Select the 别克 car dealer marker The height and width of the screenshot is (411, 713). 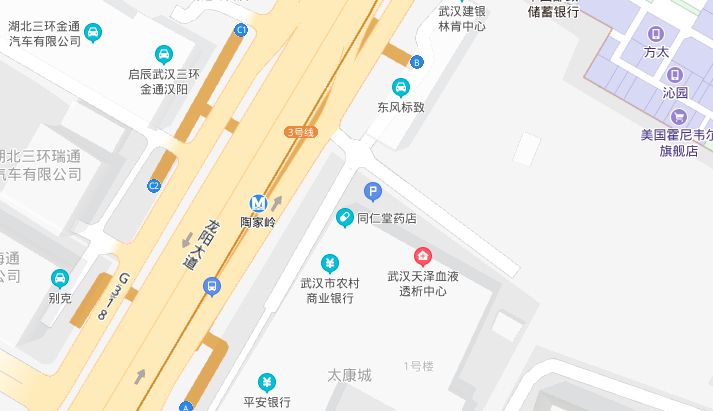tap(60, 278)
